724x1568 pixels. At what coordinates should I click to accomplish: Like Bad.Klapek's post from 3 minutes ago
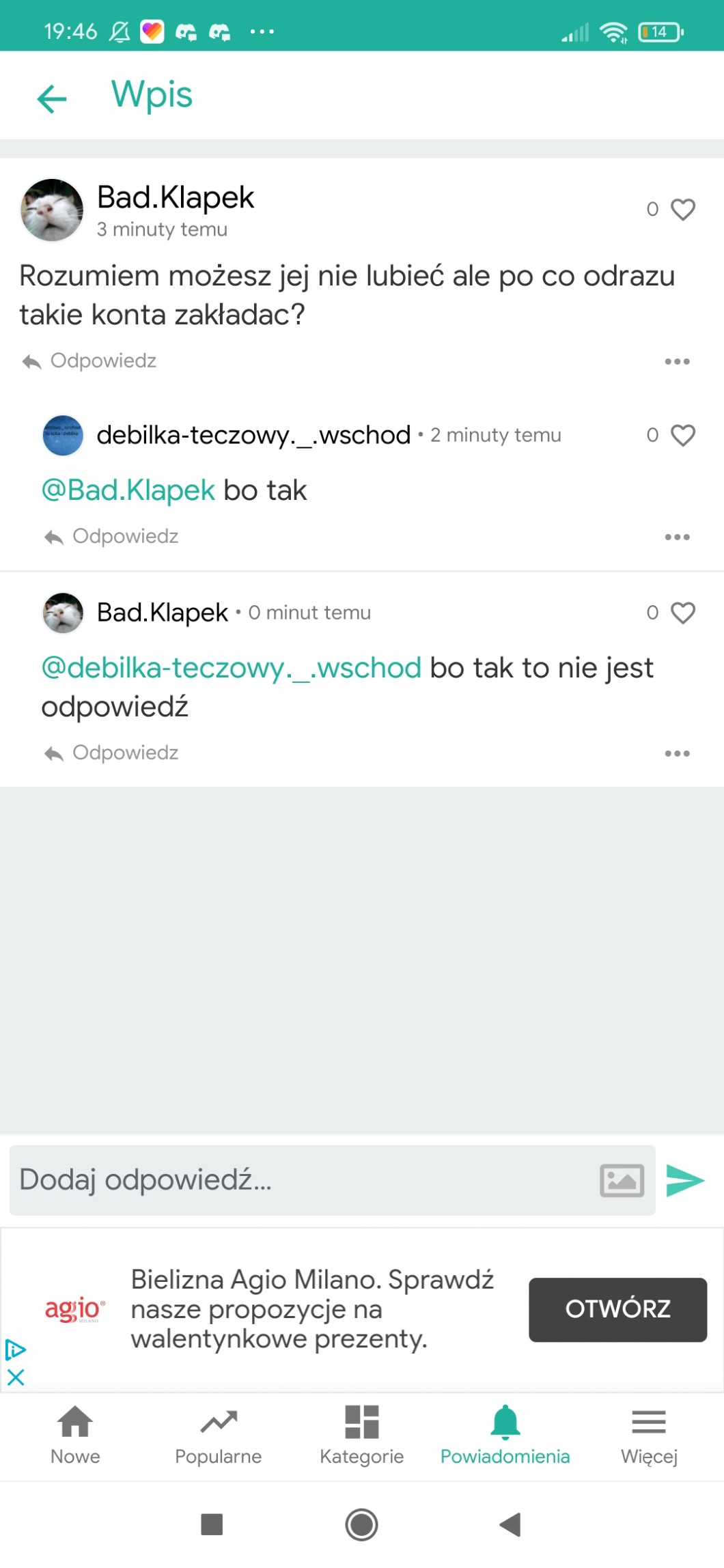pos(682,209)
